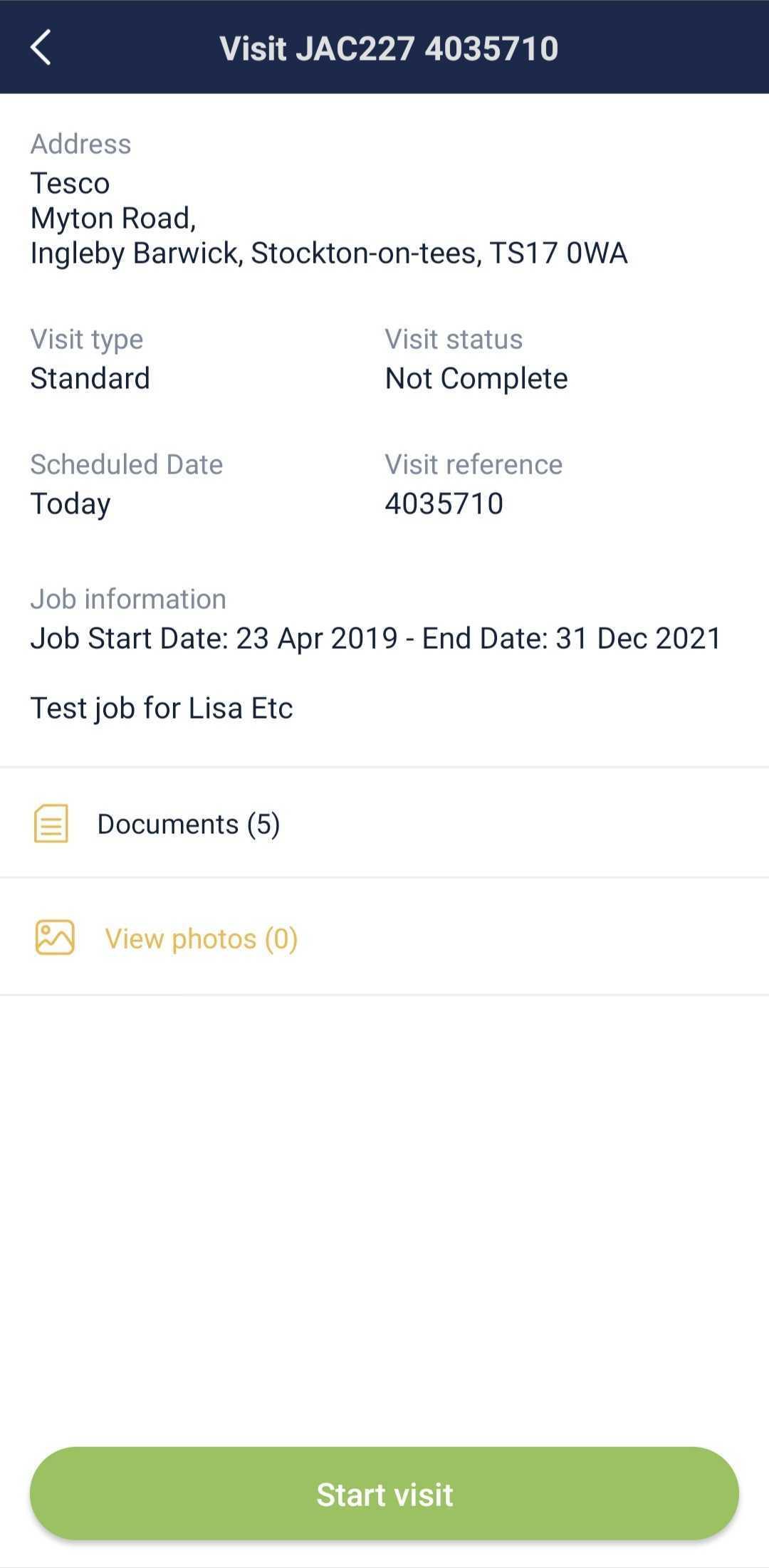Image resolution: width=769 pixels, height=1568 pixels.
Task: Open photos via the picture thumbnail icon
Action: click(55, 938)
